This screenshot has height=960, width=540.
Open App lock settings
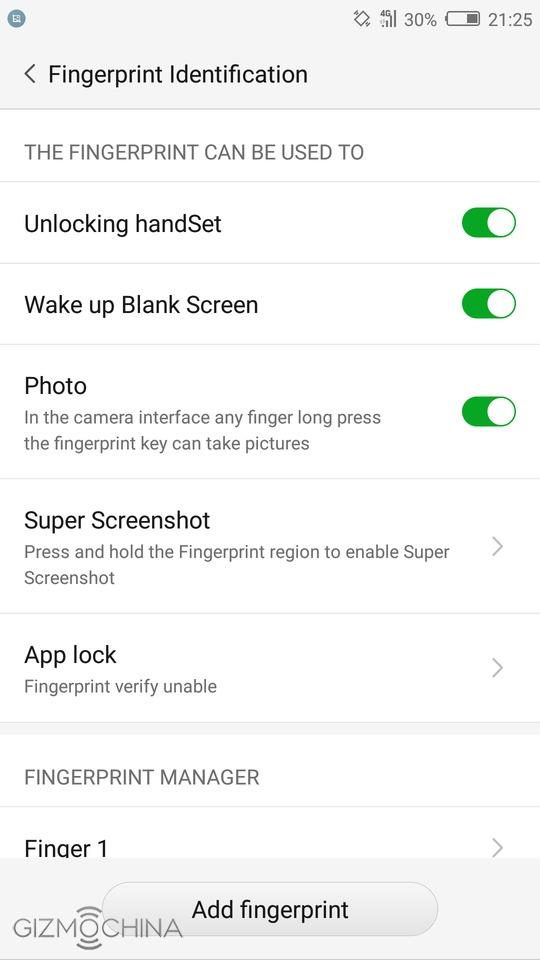click(x=270, y=668)
